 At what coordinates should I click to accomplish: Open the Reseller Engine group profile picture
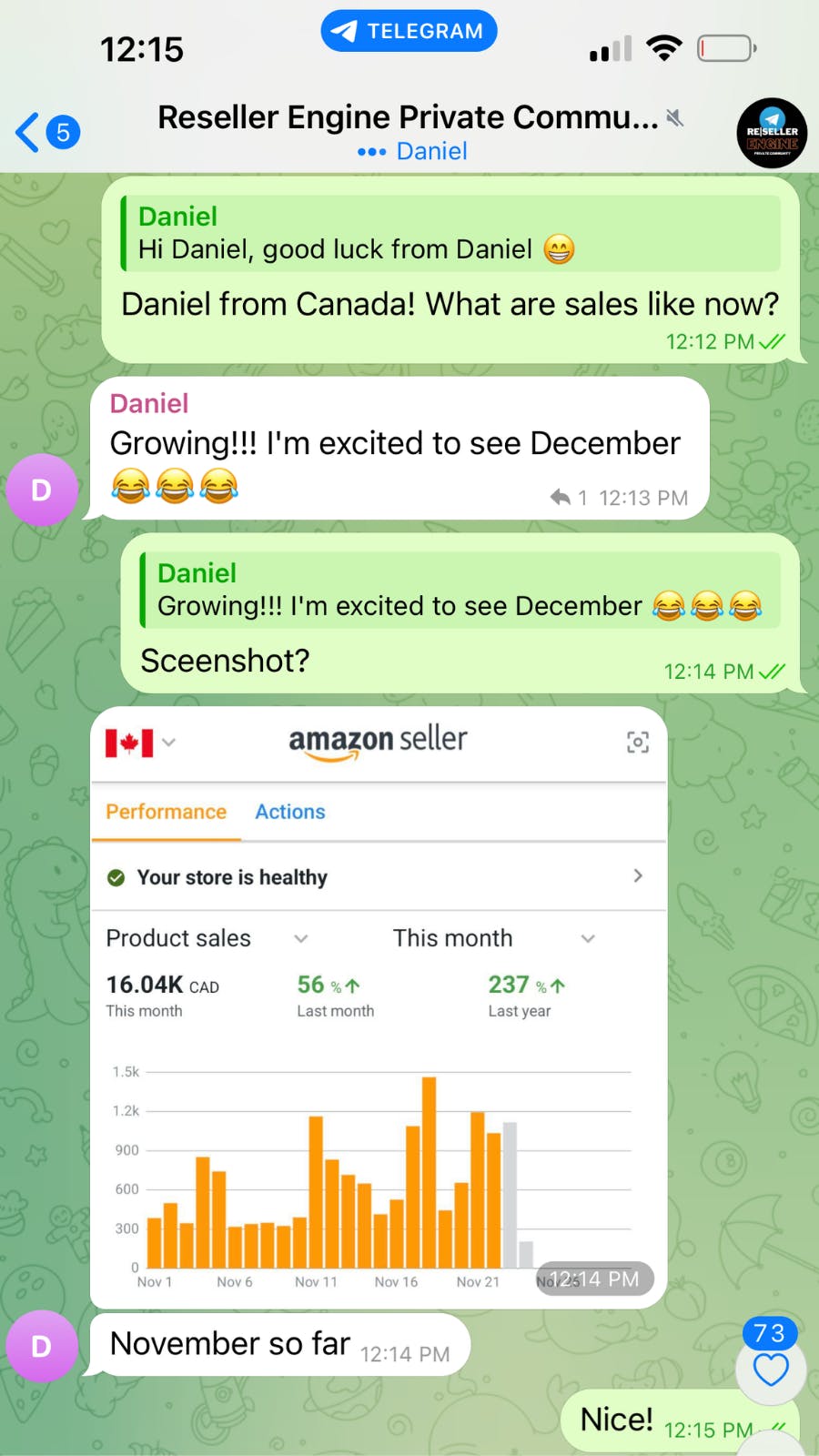click(x=771, y=133)
